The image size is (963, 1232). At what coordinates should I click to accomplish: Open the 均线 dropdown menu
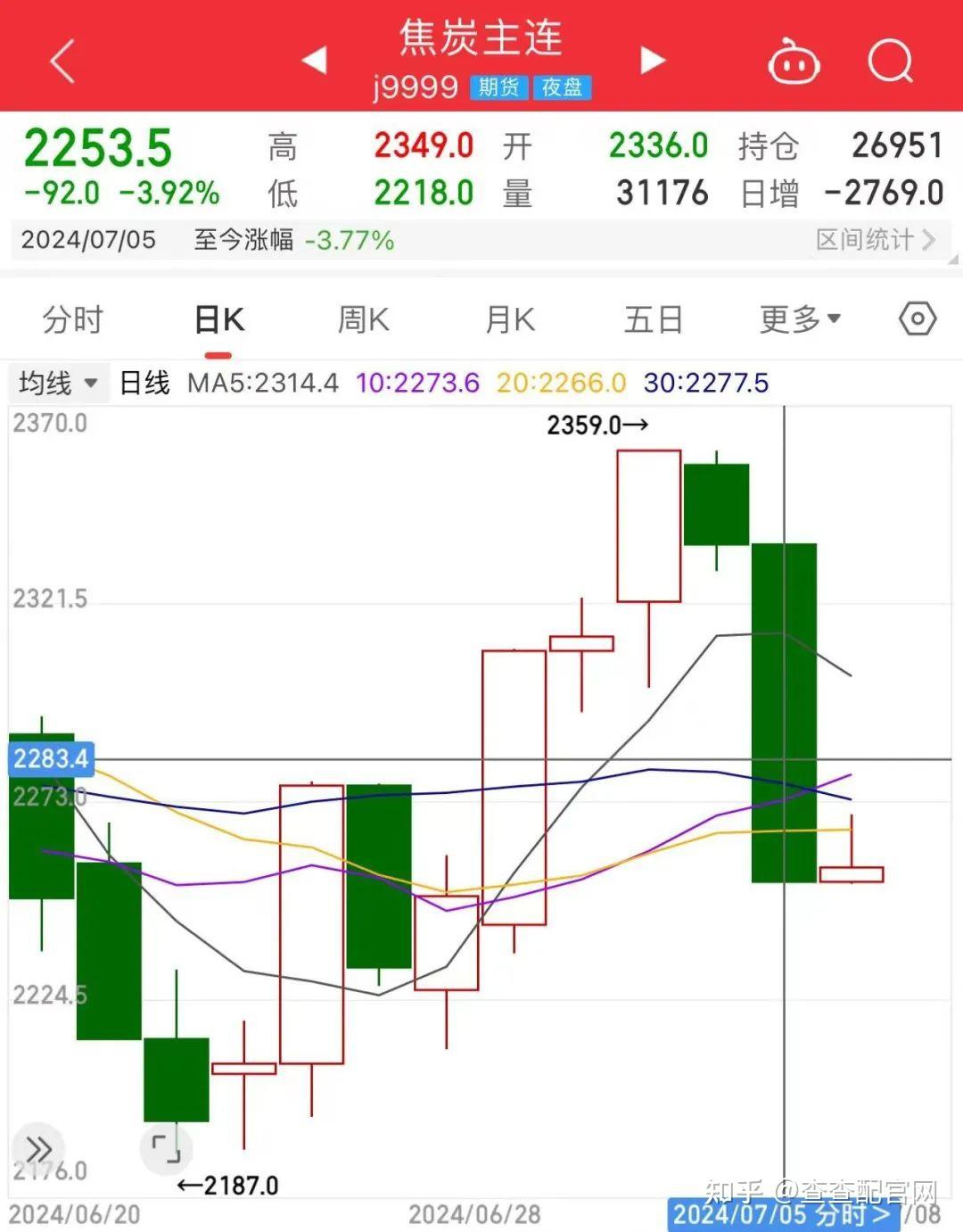[89, 382]
